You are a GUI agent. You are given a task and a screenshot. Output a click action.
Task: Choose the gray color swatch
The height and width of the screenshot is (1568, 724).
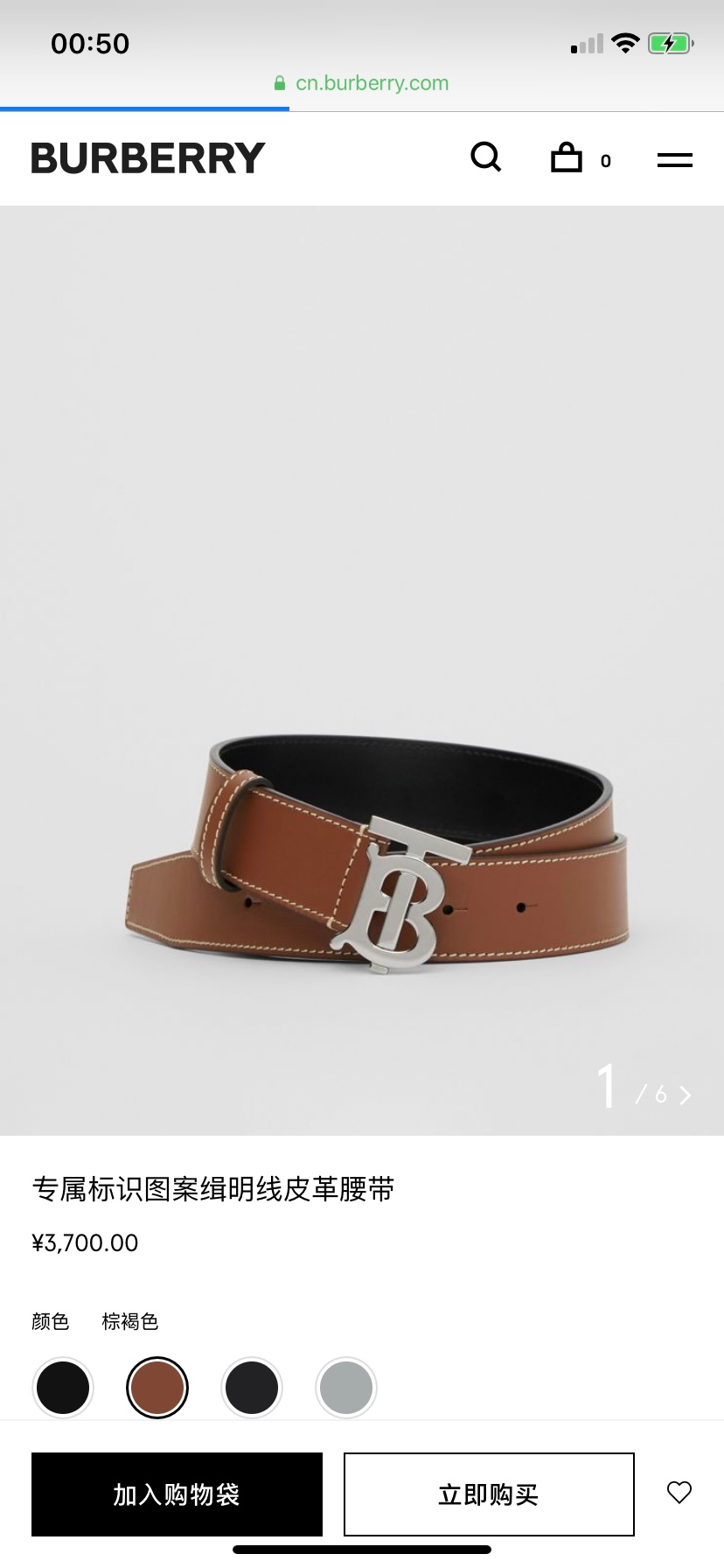pos(346,1388)
